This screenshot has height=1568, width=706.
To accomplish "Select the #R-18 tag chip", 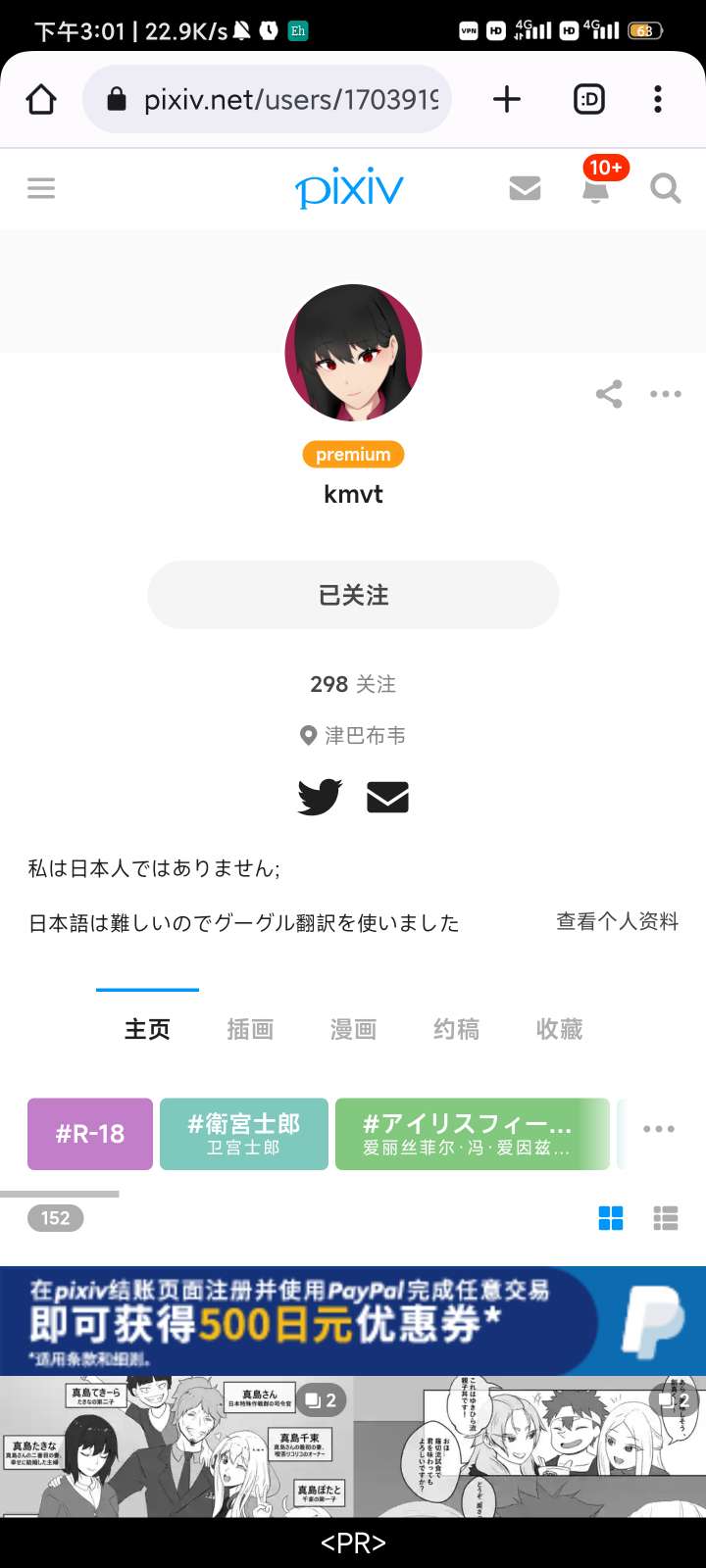I will pos(90,1134).
